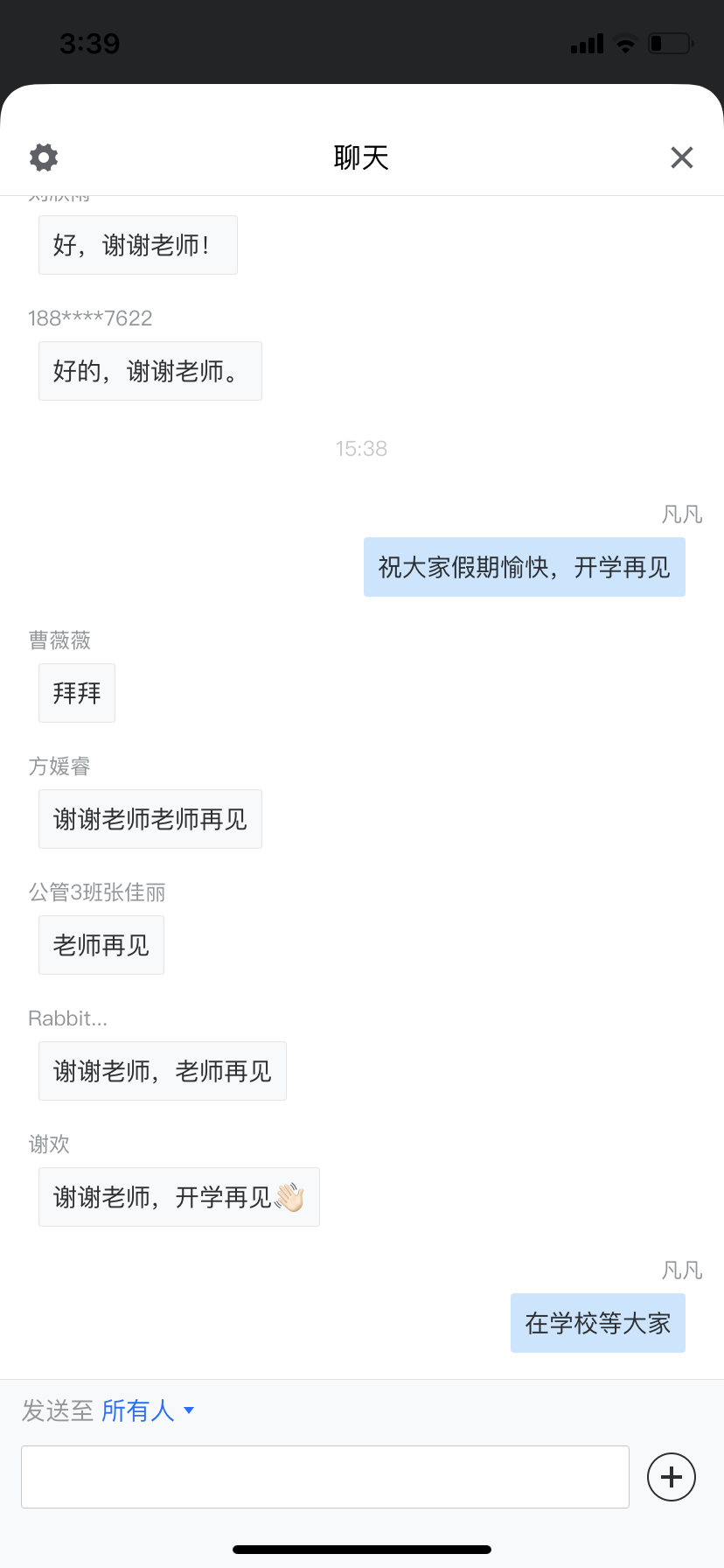Focus the message input field

click(x=324, y=1477)
